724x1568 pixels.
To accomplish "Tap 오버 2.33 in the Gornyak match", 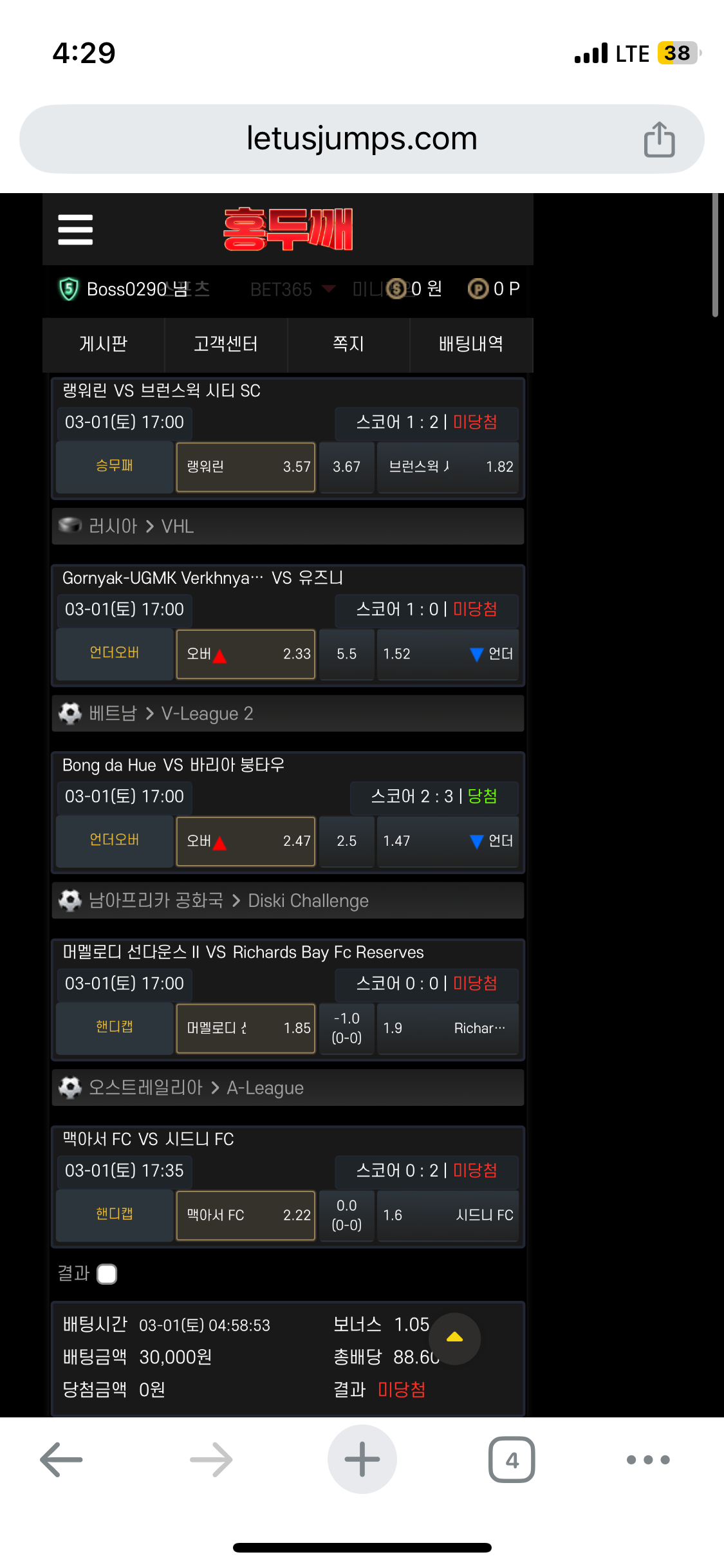I will 246,654.
